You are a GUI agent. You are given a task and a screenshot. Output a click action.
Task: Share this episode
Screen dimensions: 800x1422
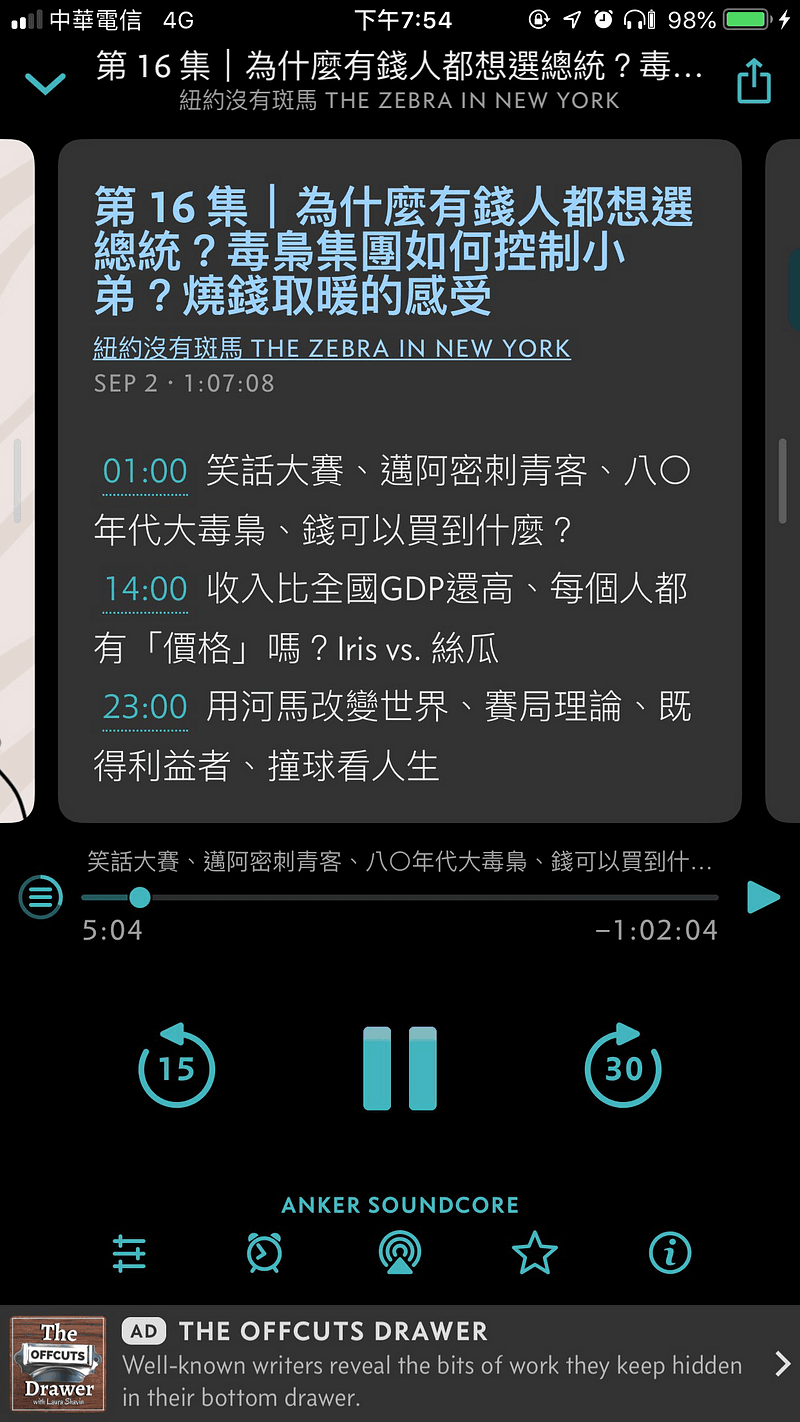tap(754, 81)
